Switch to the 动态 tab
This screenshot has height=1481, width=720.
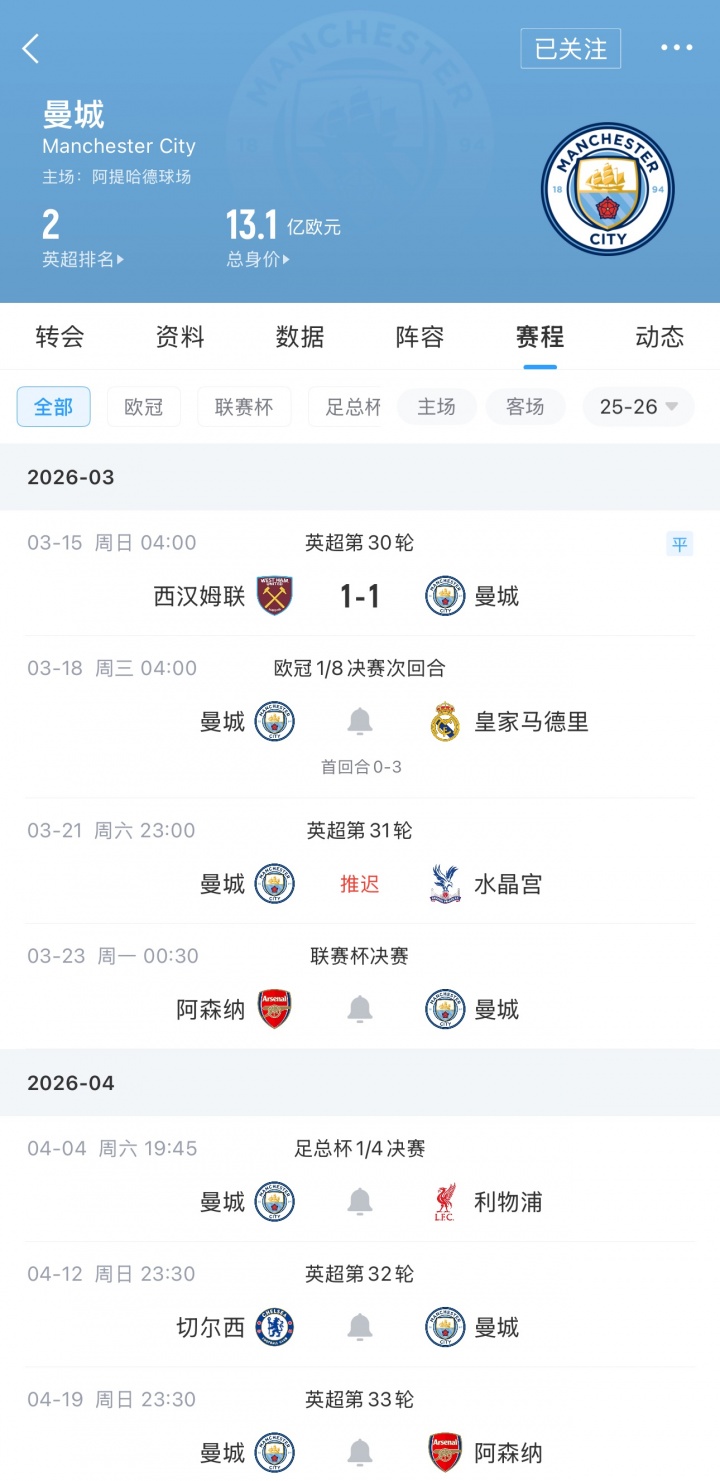[659, 337]
